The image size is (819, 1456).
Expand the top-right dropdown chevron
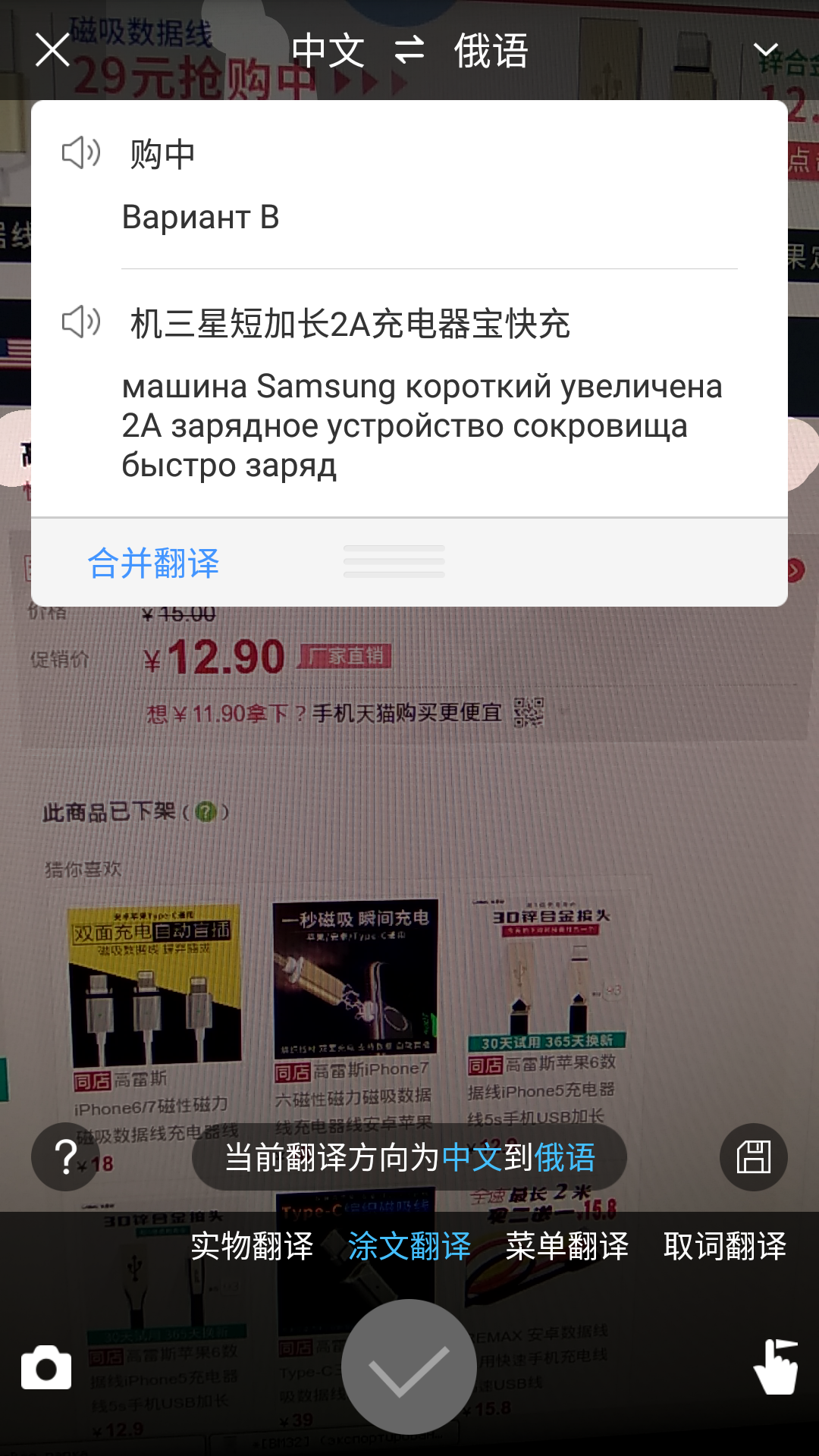pyautogui.click(x=766, y=51)
